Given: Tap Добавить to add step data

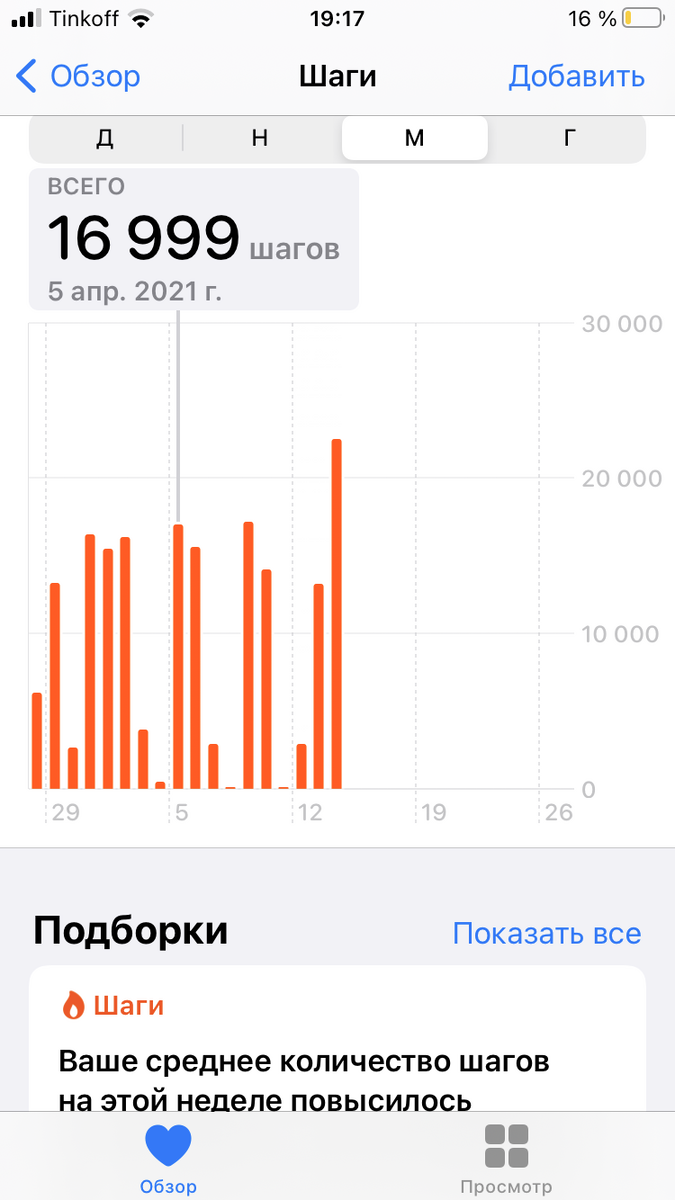Looking at the screenshot, I should point(576,76).
